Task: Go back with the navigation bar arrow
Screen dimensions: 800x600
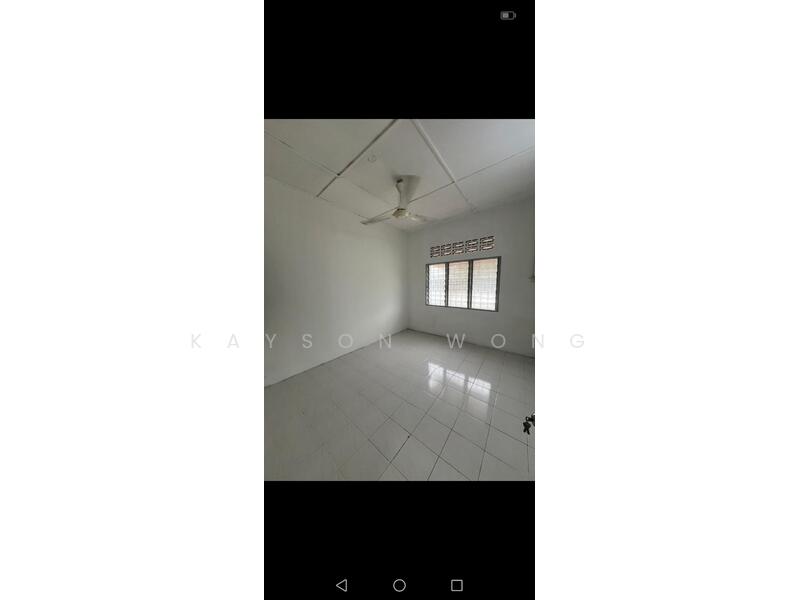Action: 342,585
